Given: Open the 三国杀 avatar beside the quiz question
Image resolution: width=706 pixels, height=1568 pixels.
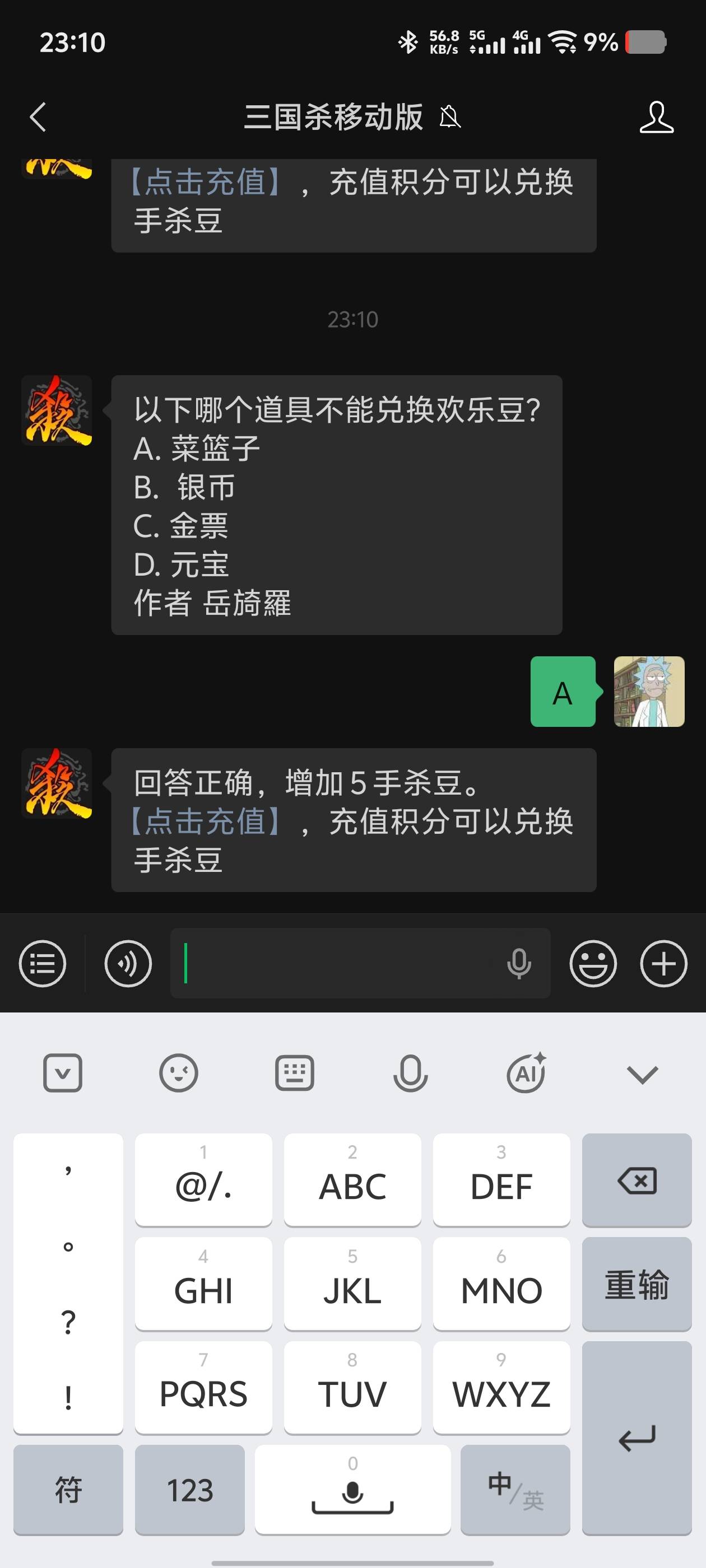Looking at the screenshot, I should pos(57,411).
